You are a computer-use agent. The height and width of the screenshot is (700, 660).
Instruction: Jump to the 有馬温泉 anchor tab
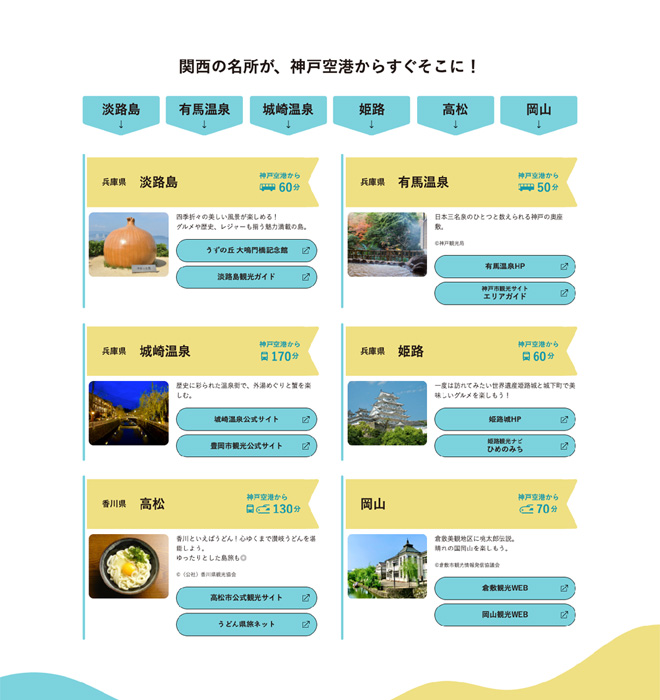pyautogui.click(x=204, y=114)
